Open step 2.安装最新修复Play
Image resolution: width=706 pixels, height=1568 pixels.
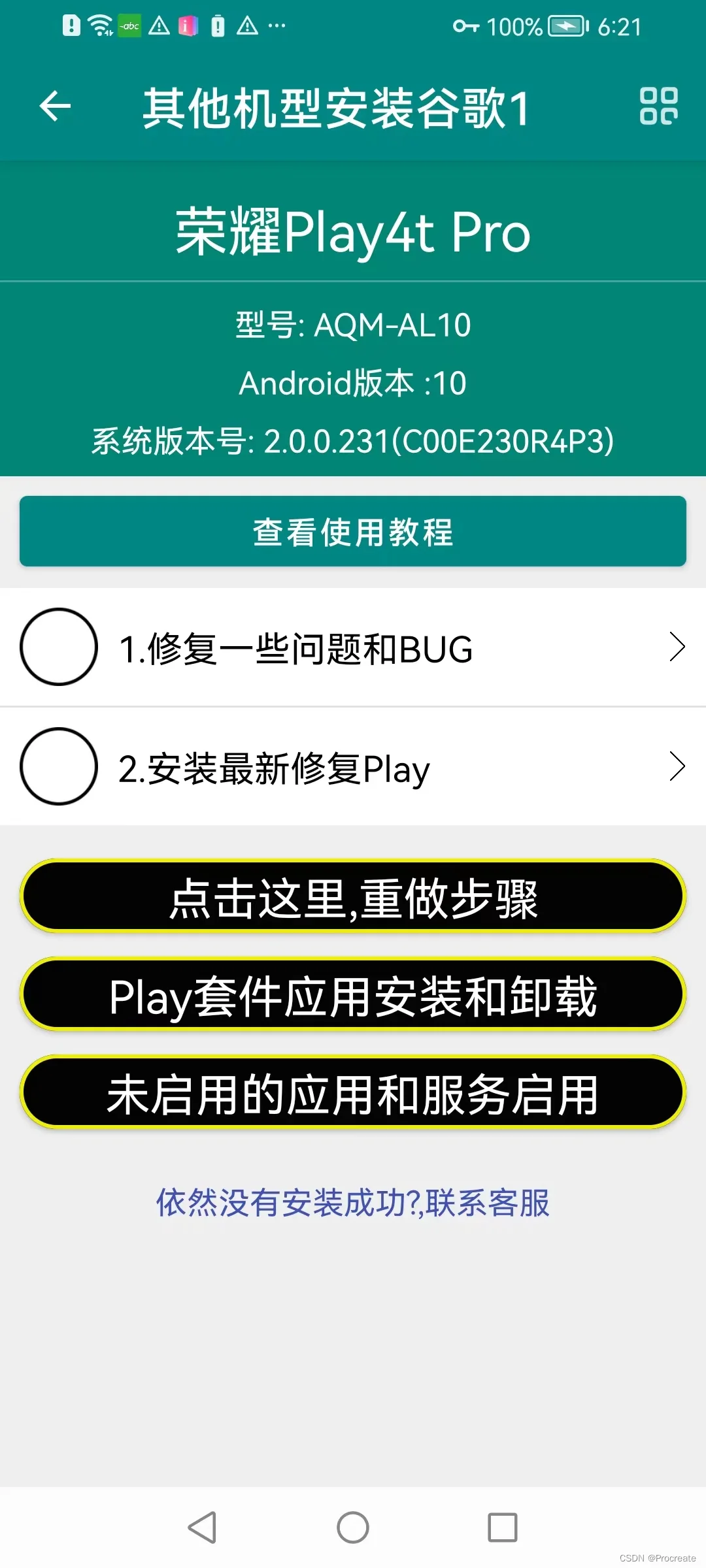(x=353, y=767)
